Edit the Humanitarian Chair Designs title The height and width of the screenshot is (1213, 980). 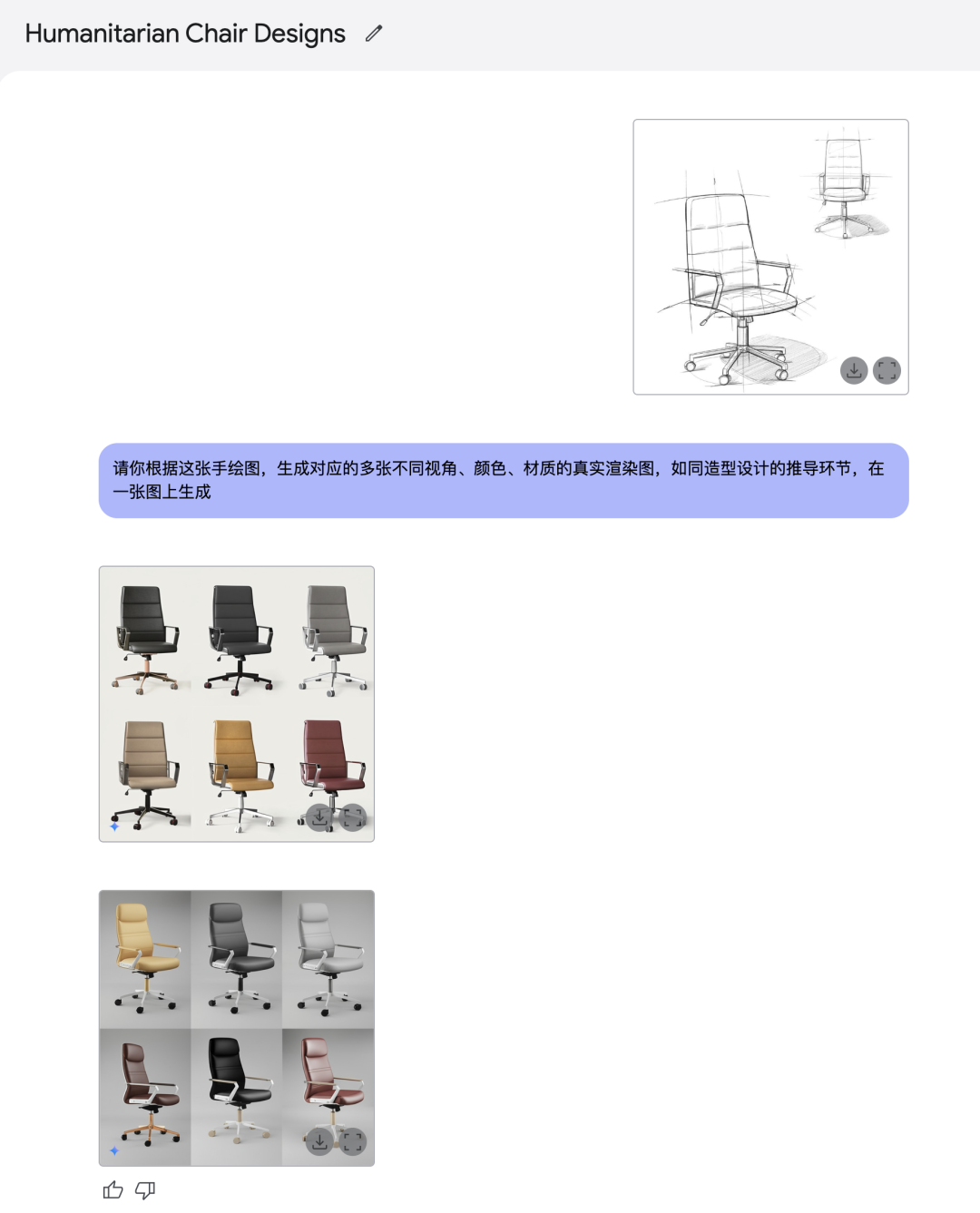coord(374,34)
